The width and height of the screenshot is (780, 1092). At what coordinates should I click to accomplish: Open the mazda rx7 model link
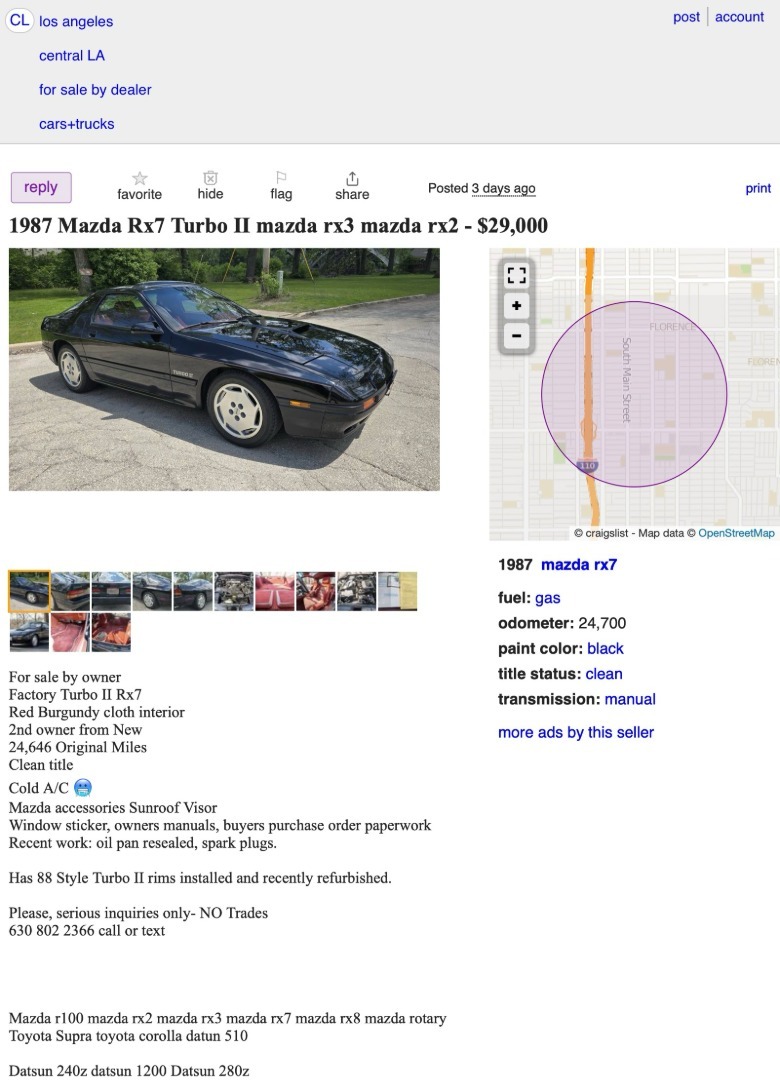click(579, 564)
